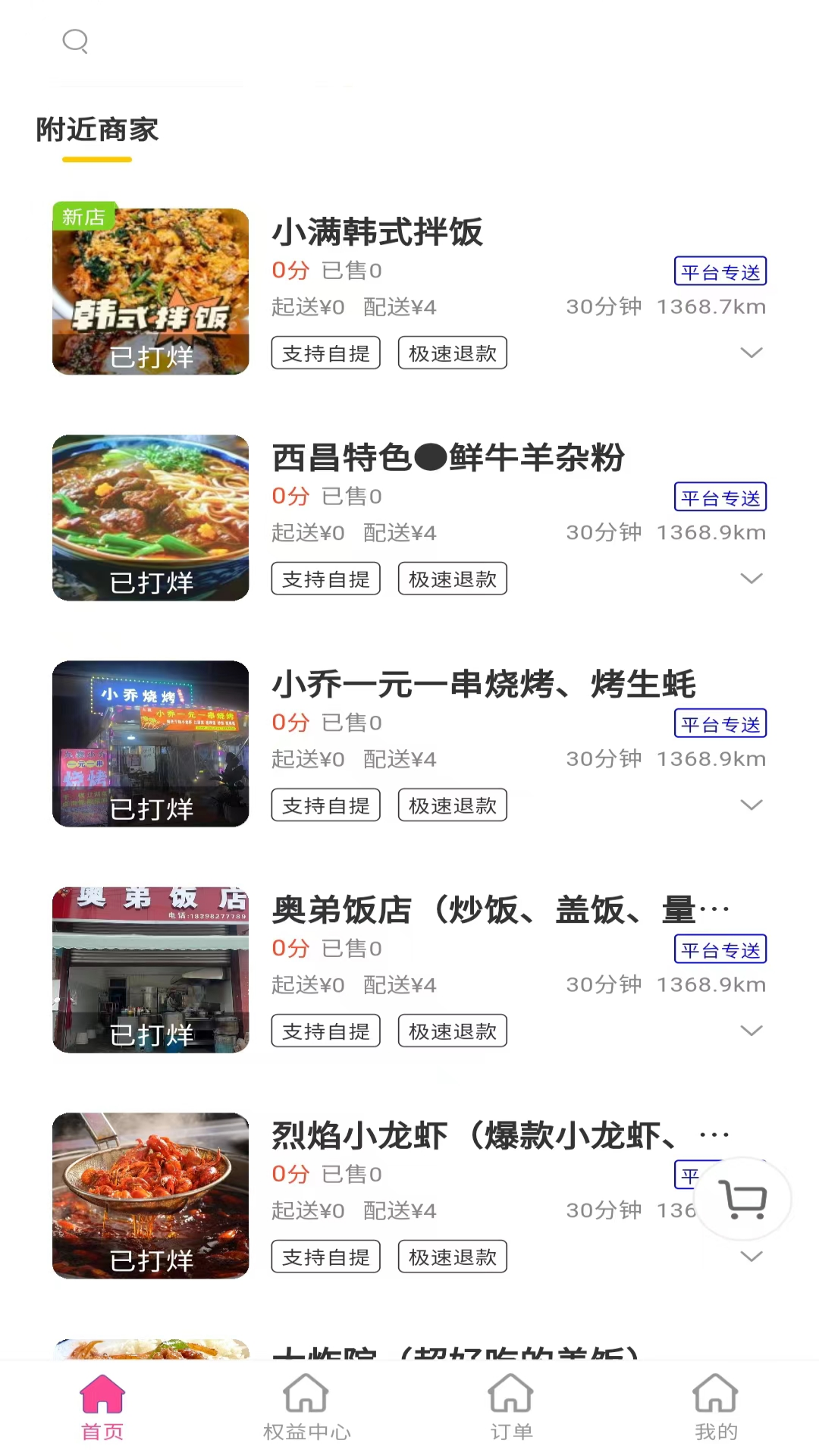Open the 烈焰小龙虾 restaurant thumbnail image
Viewport: 819px width, 1456px height.
click(x=149, y=1197)
